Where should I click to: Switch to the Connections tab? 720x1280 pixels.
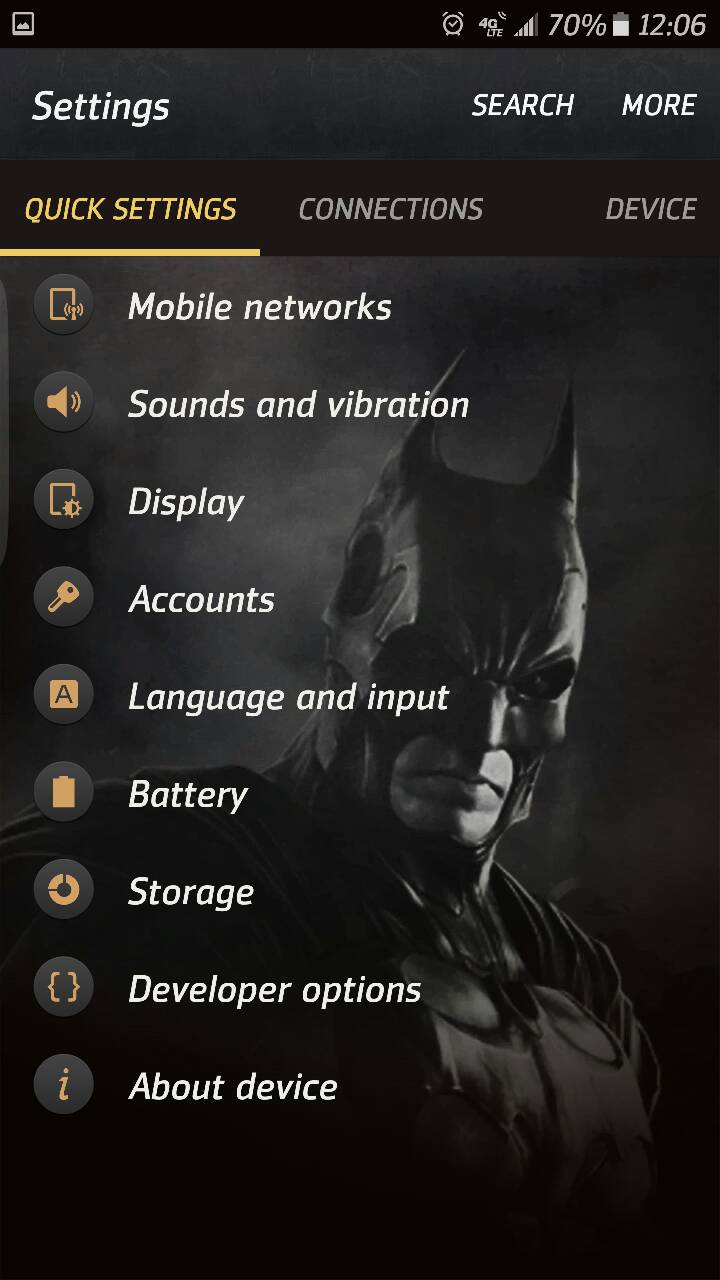click(x=390, y=209)
